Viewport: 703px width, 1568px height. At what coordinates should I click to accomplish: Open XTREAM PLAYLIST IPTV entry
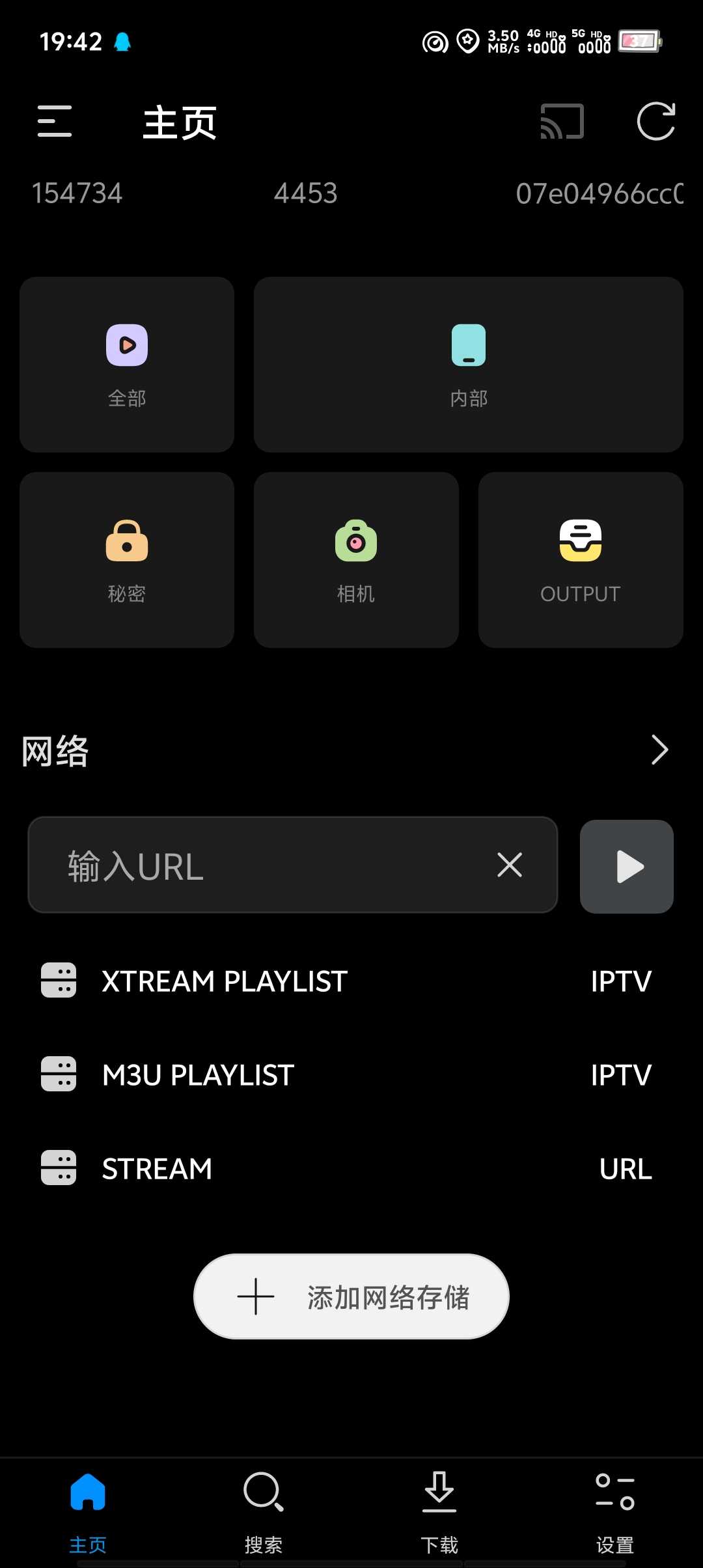tap(345, 981)
